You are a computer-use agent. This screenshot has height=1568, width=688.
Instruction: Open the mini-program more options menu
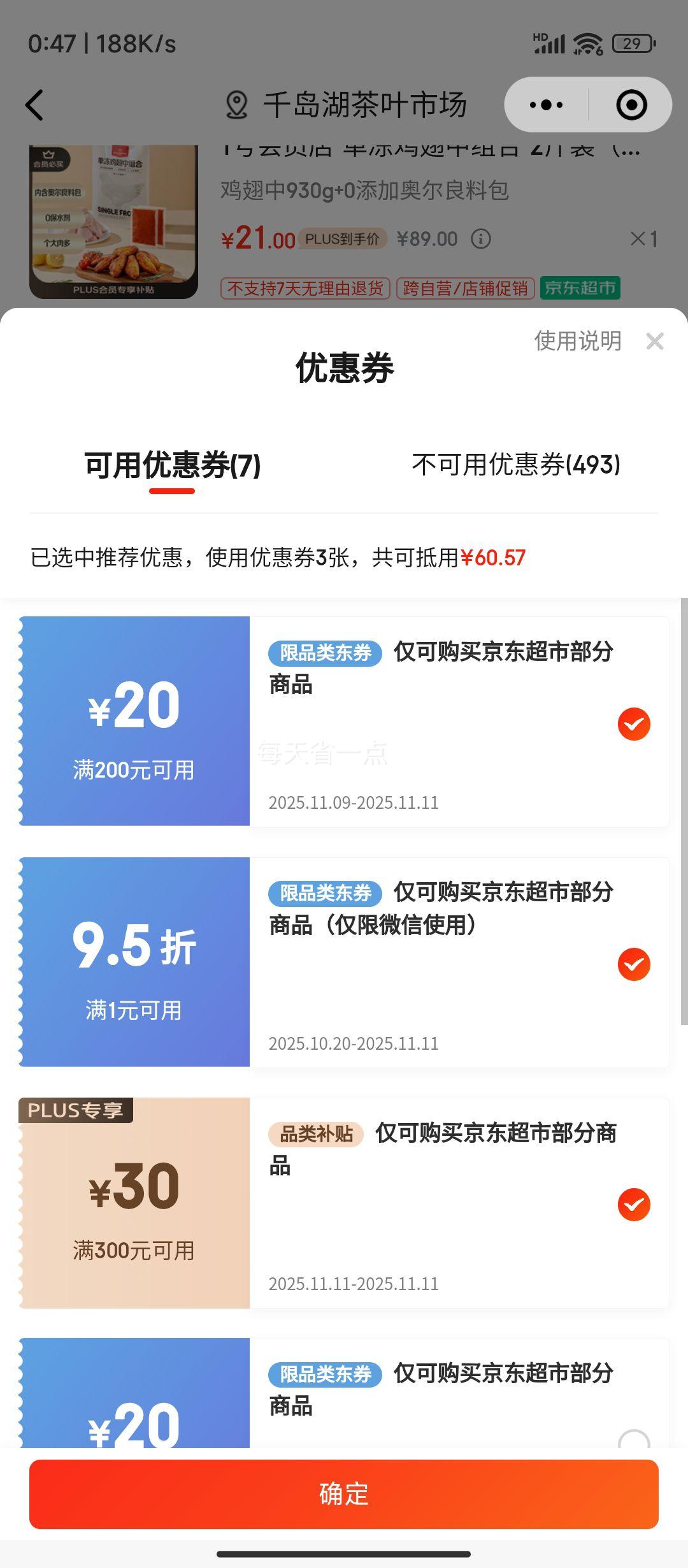[x=548, y=105]
